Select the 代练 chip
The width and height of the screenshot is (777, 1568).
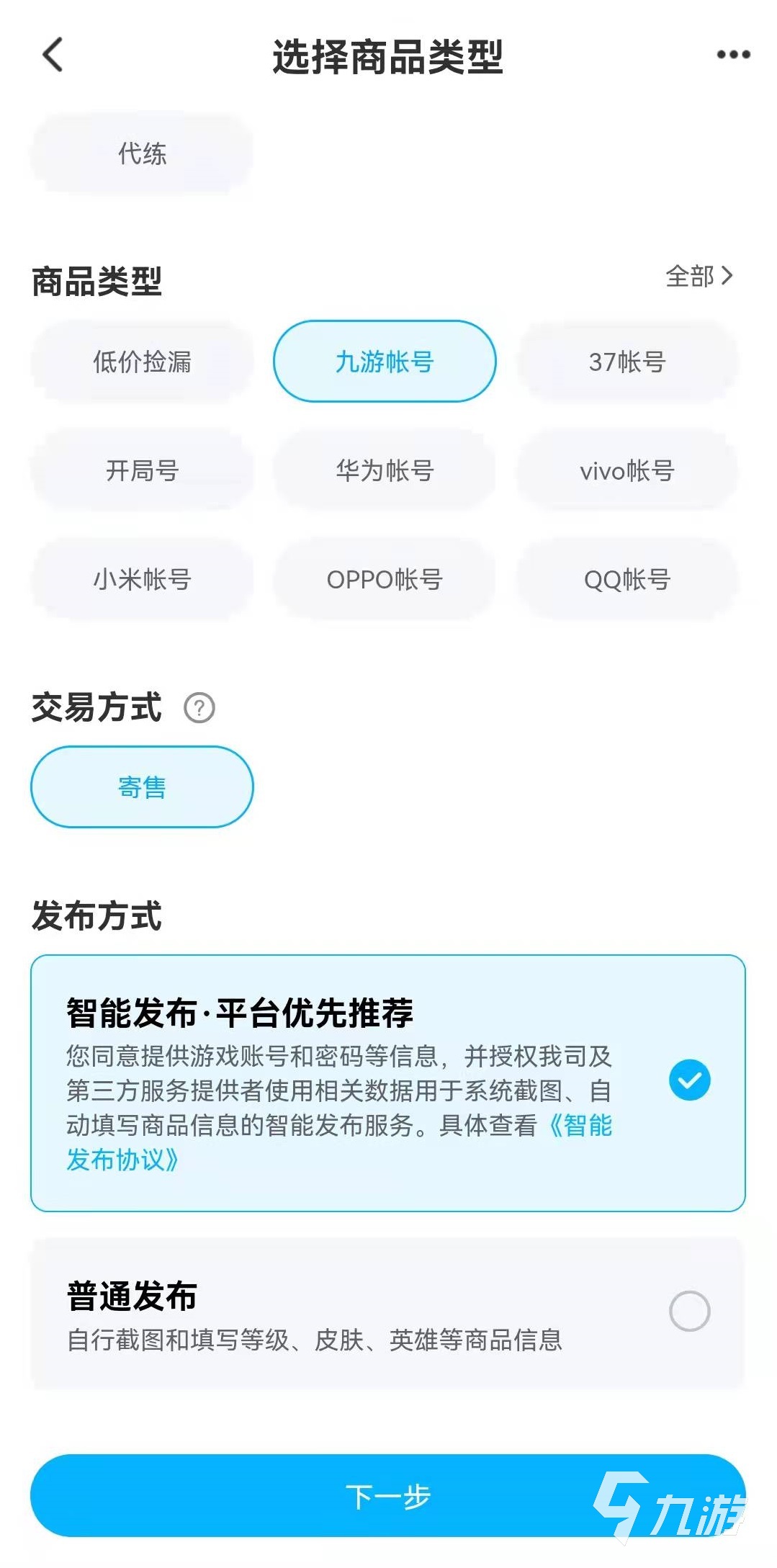point(142,153)
